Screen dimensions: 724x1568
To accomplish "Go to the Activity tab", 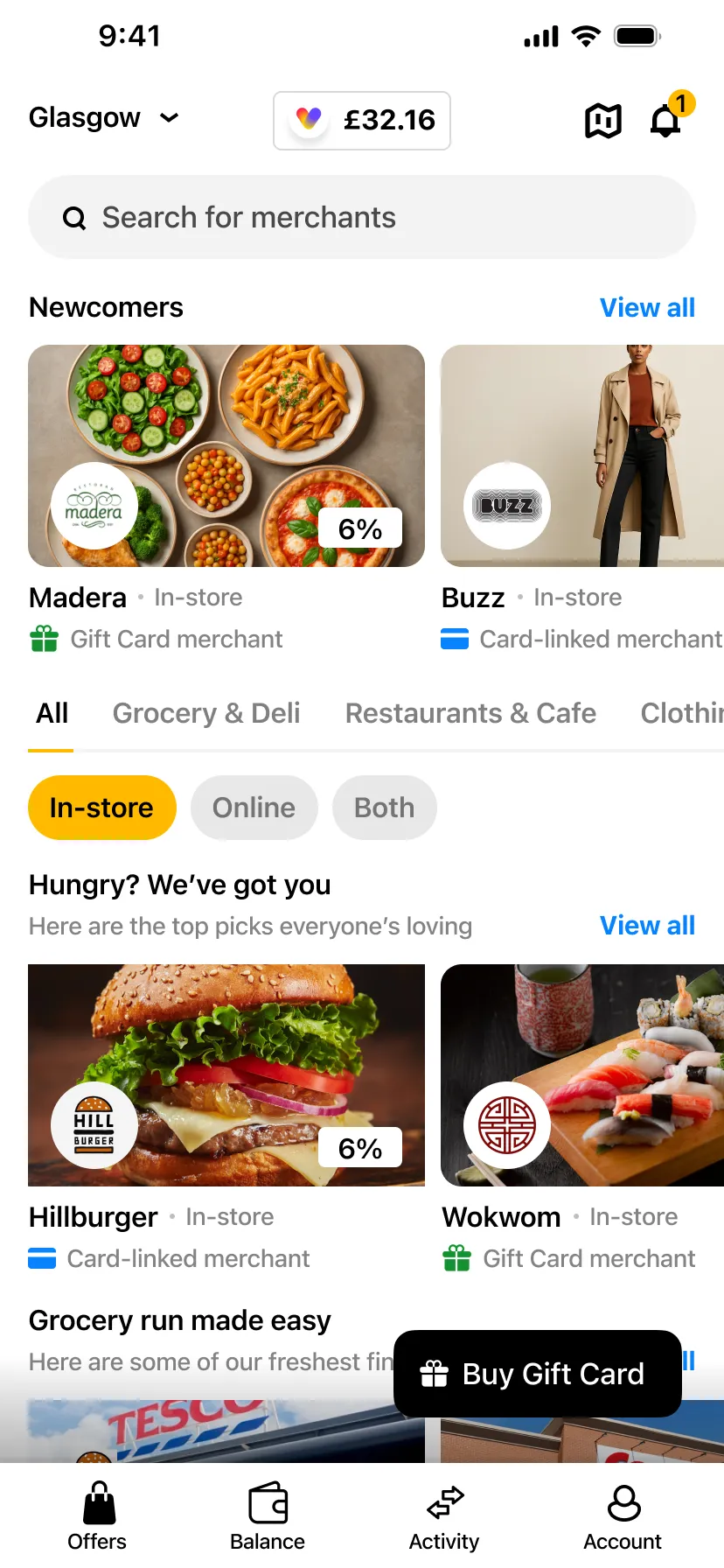I will 444,1515.
